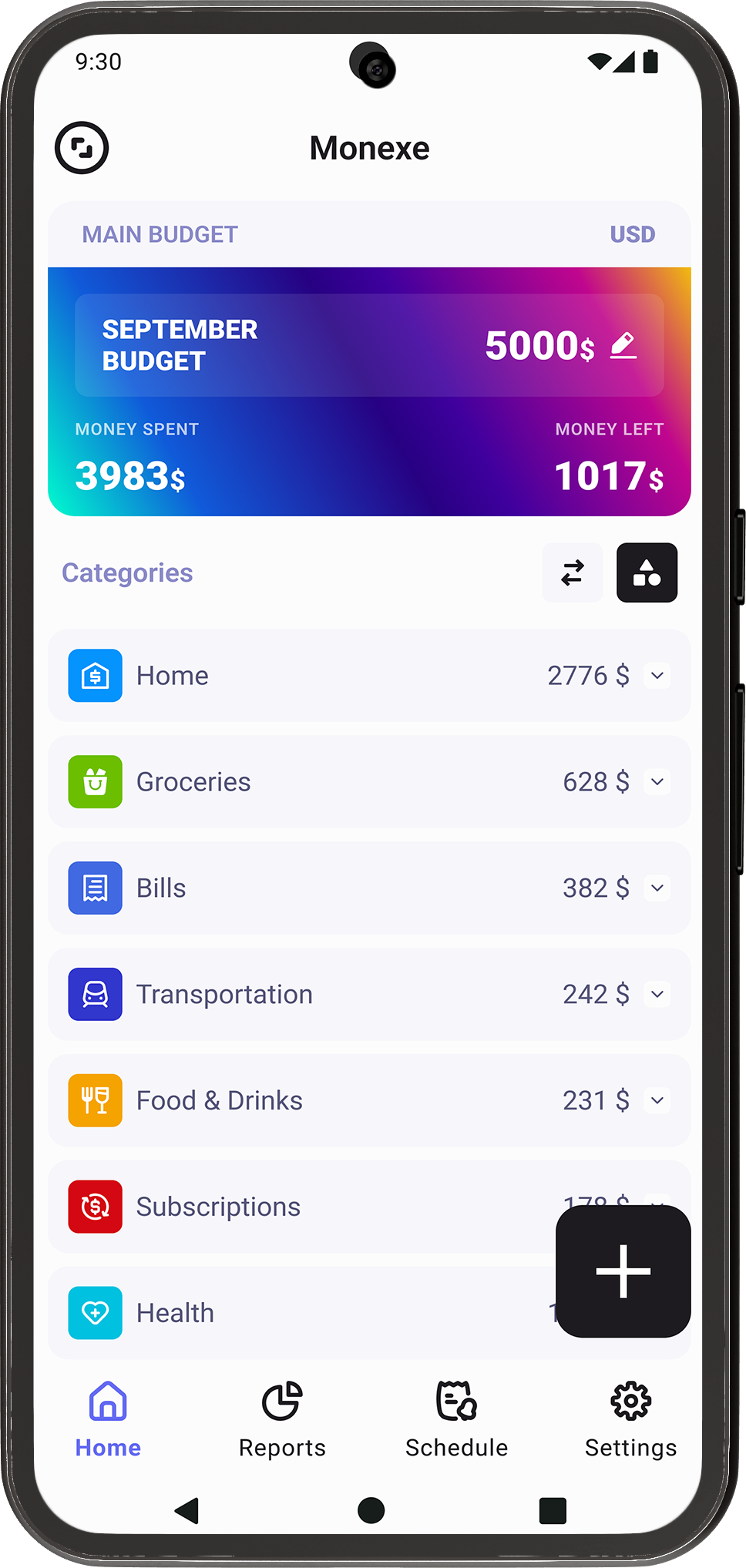The width and height of the screenshot is (746, 1568).
Task: Tap the circular logo icon at top left
Action: (82, 148)
